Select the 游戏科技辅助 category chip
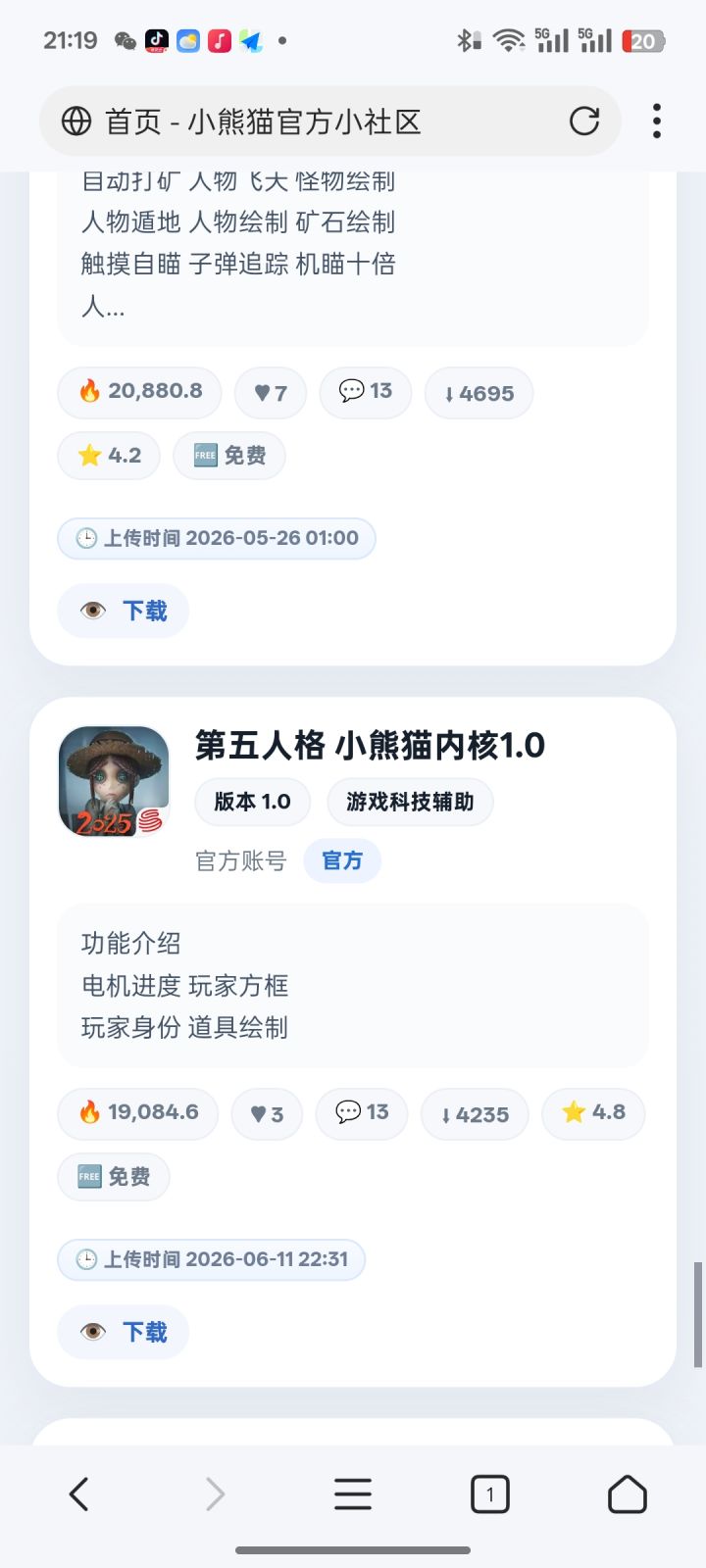Viewport: 706px width, 1568px height. 410,802
